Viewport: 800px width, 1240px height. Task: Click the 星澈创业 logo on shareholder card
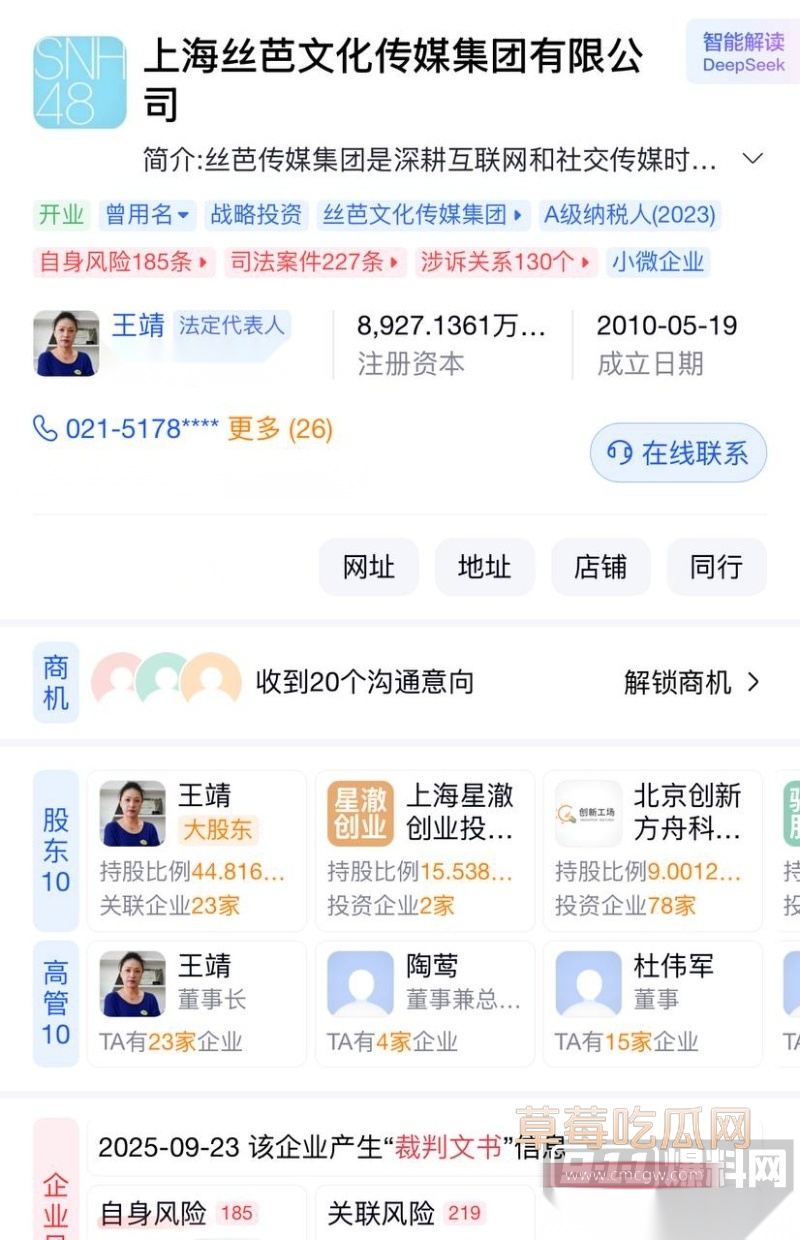pos(359,813)
